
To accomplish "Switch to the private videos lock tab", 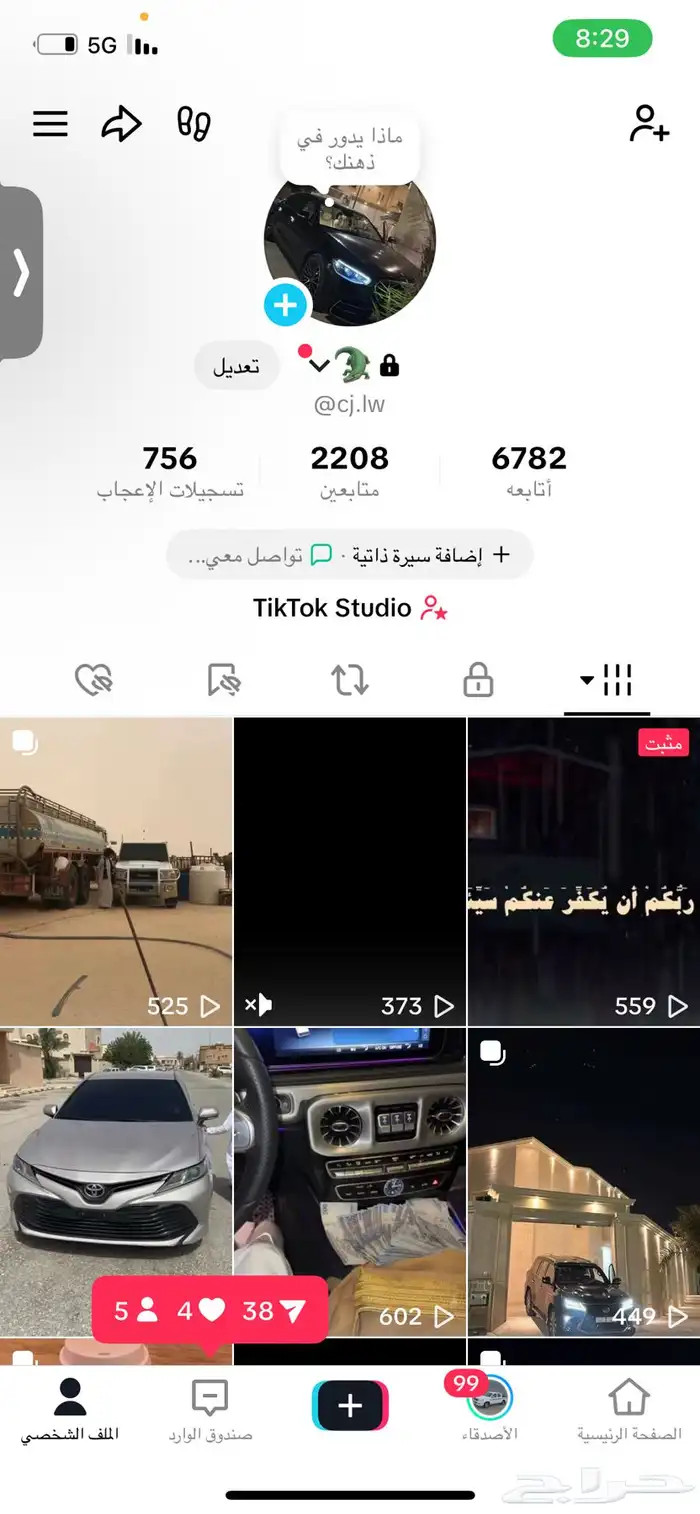I will click(x=478, y=681).
